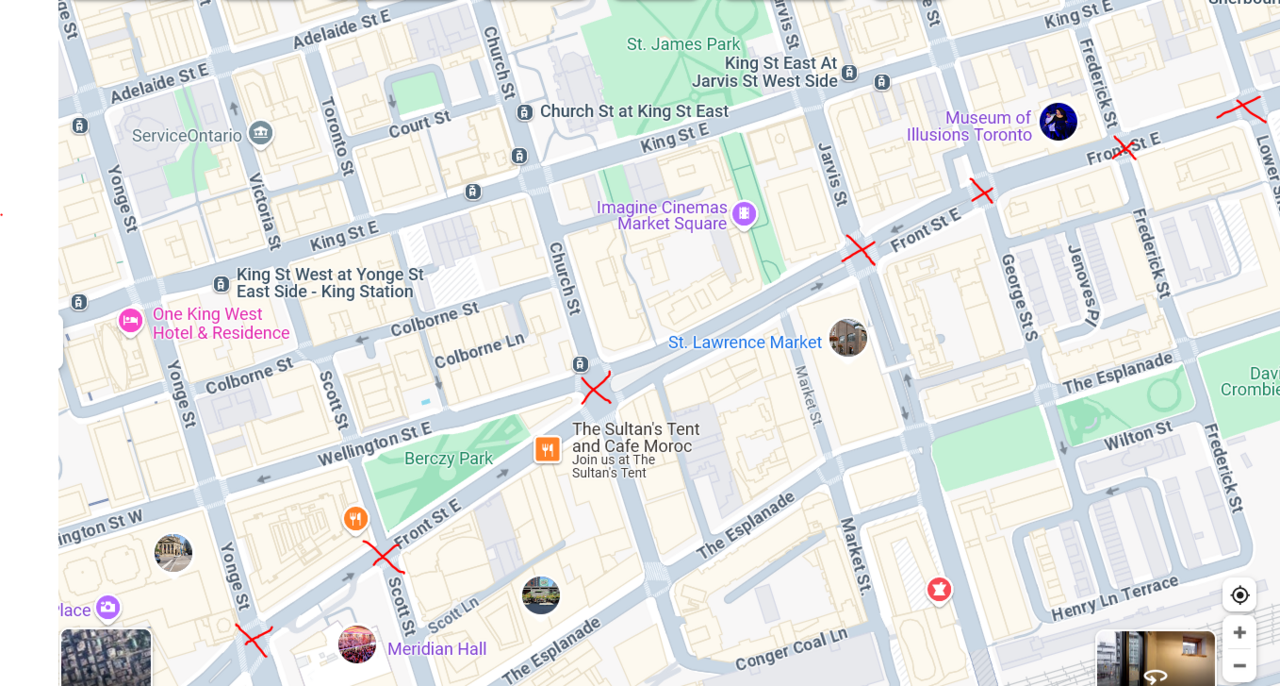Center map on my location

[1240, 595]
